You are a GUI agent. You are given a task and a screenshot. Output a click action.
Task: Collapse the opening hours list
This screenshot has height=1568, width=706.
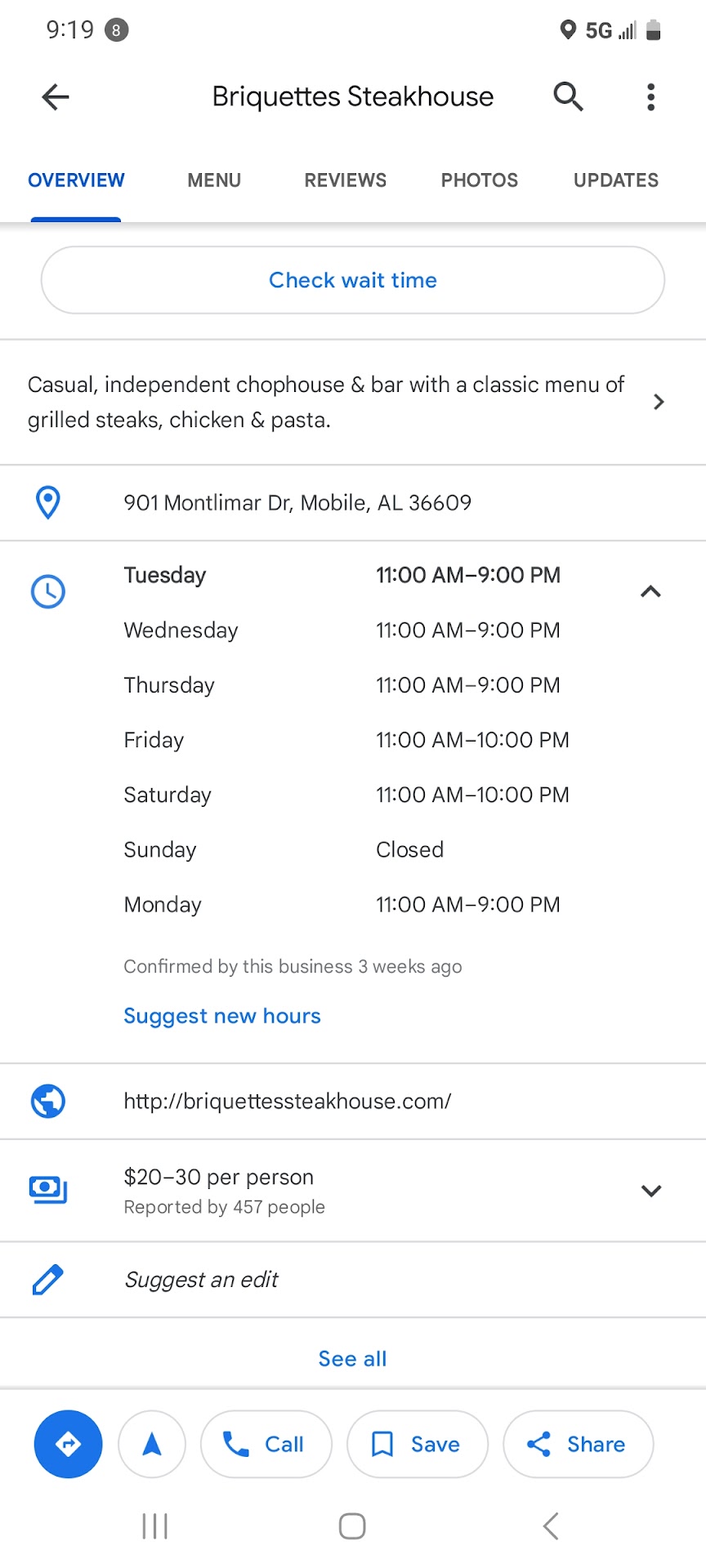tap(650, 591)
